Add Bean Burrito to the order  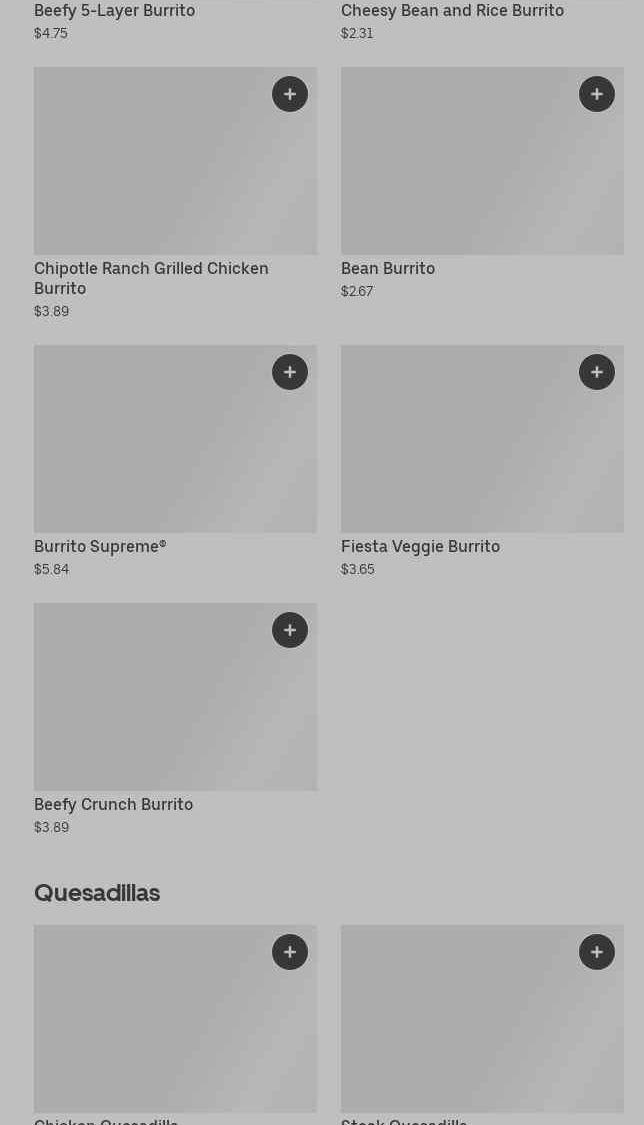[597, 94]
